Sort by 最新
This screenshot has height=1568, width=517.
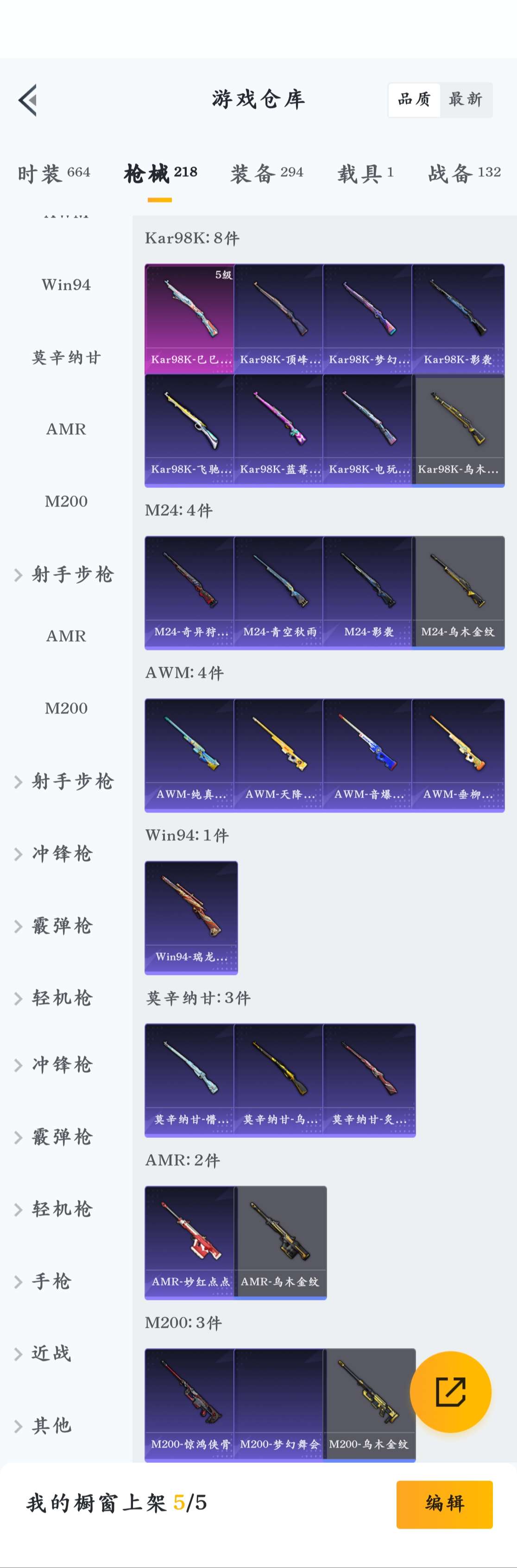[466, 99]
